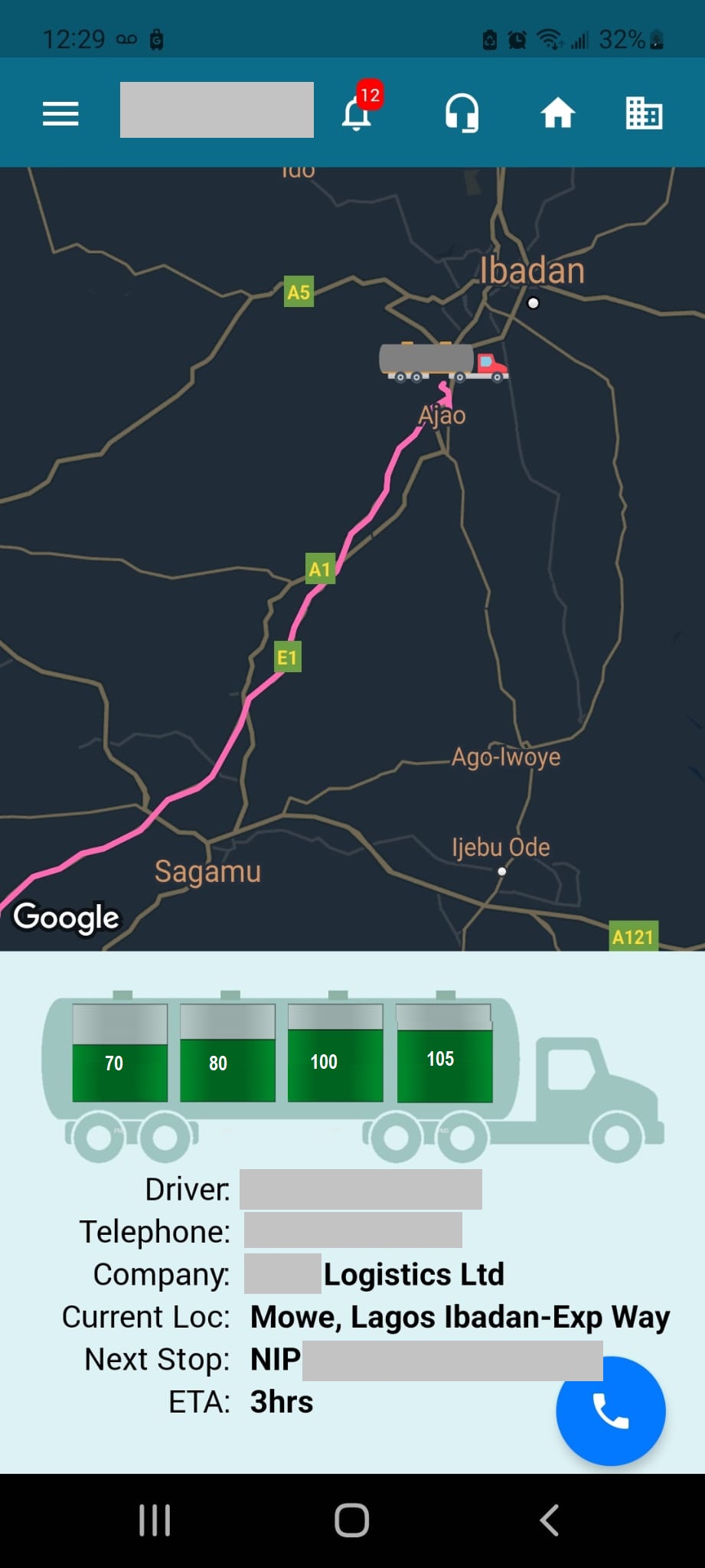Open the notifications bell with 12 alerts
Screen dimensions: 705x1568
coord(357,113)
